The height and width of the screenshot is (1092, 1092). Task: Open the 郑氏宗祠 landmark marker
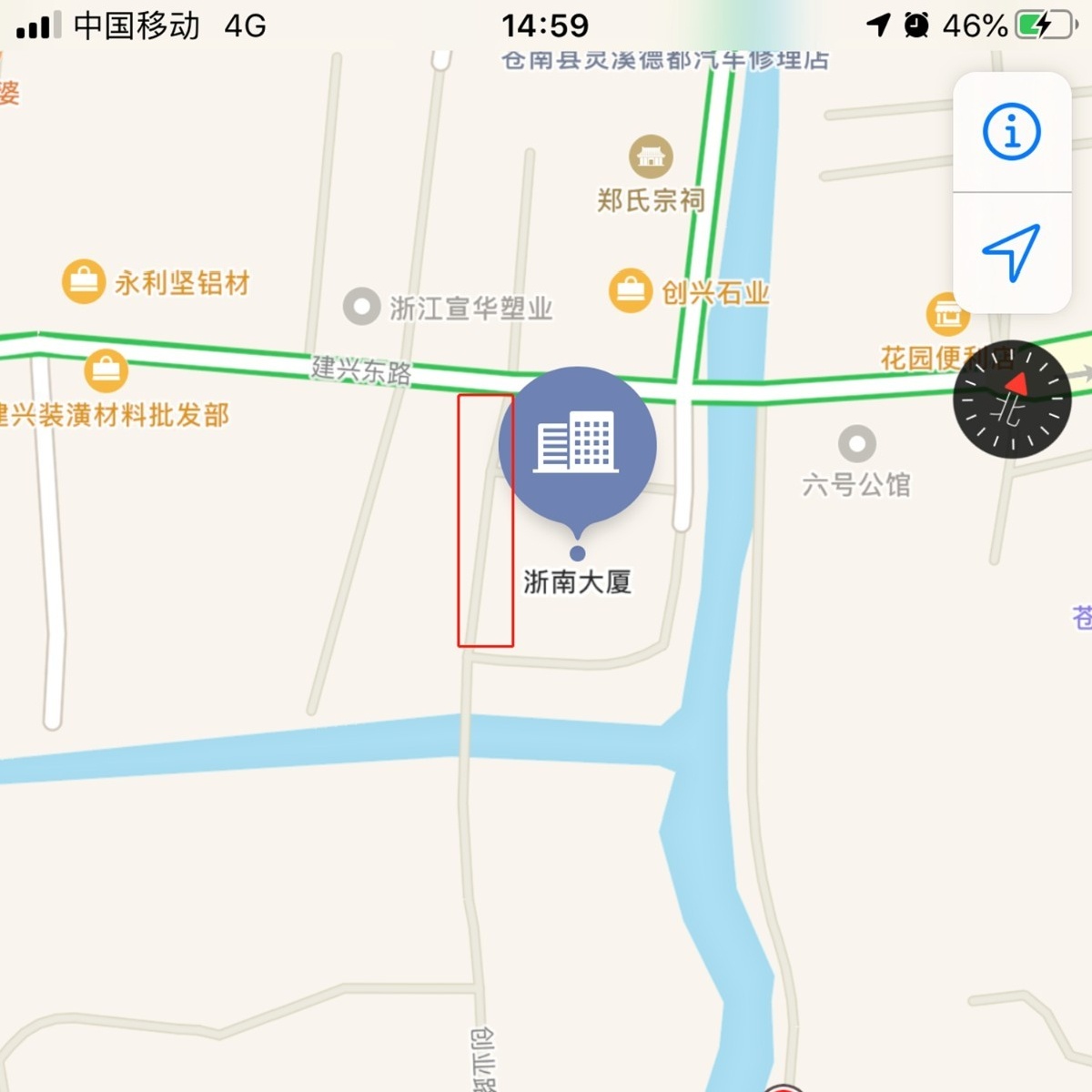pyautogui.click(x=651, y=157)
